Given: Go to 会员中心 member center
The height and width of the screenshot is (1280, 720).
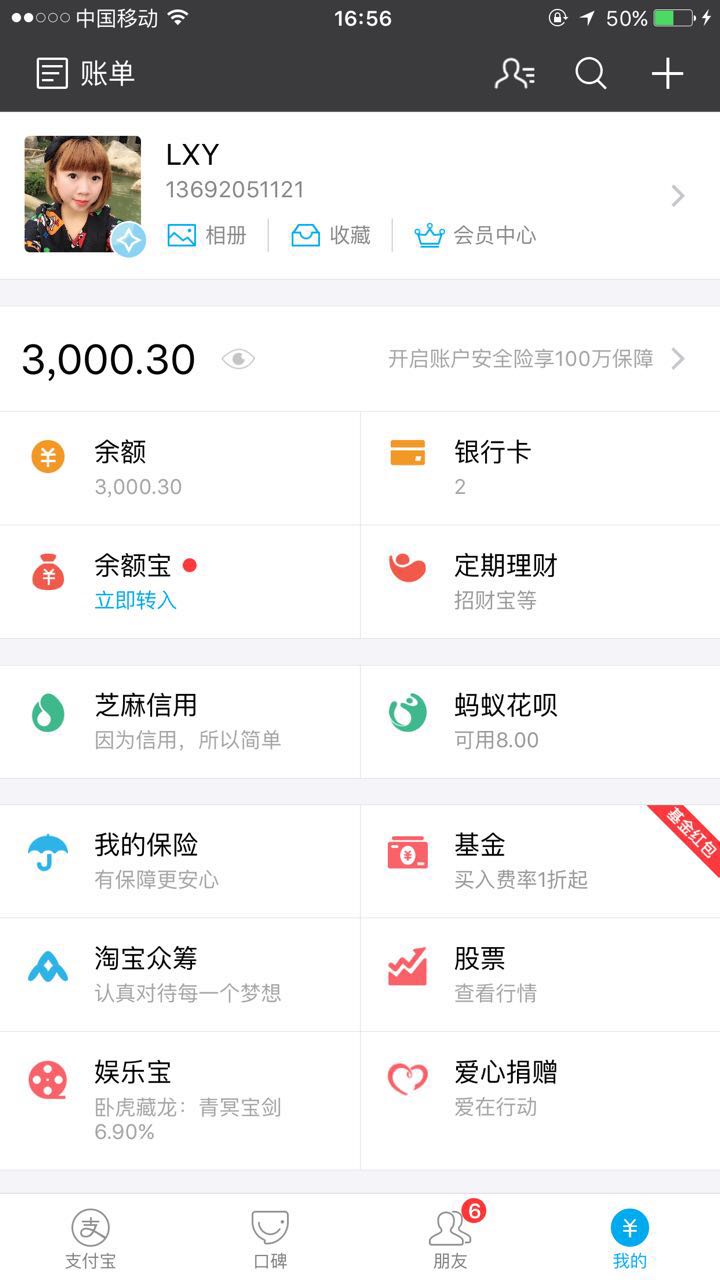Looking at the screenshot, I should [475, 236].
